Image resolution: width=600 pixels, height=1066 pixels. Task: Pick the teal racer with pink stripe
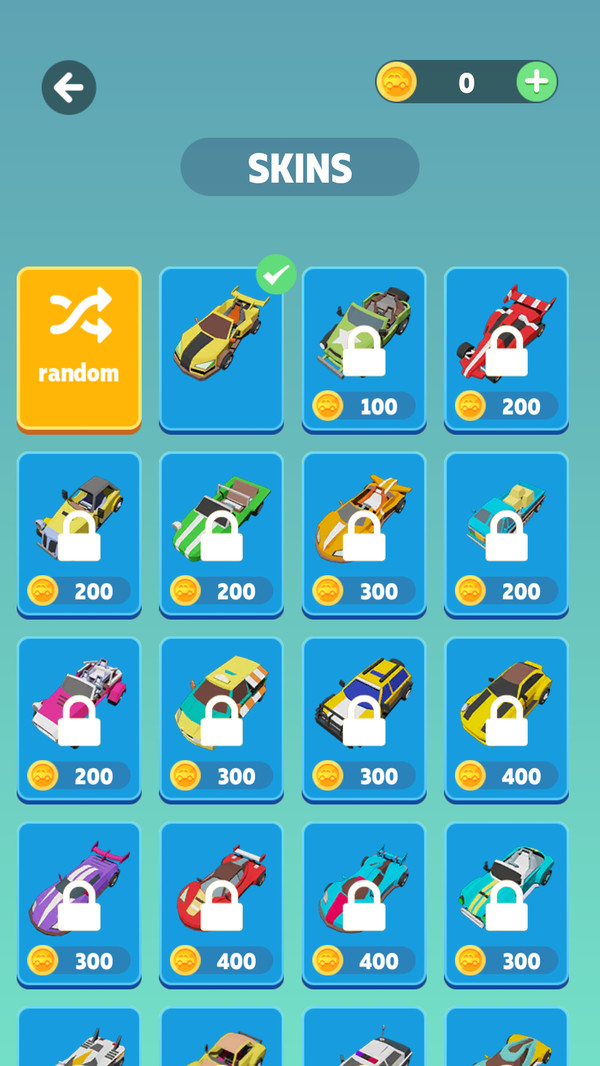(364, 903)
